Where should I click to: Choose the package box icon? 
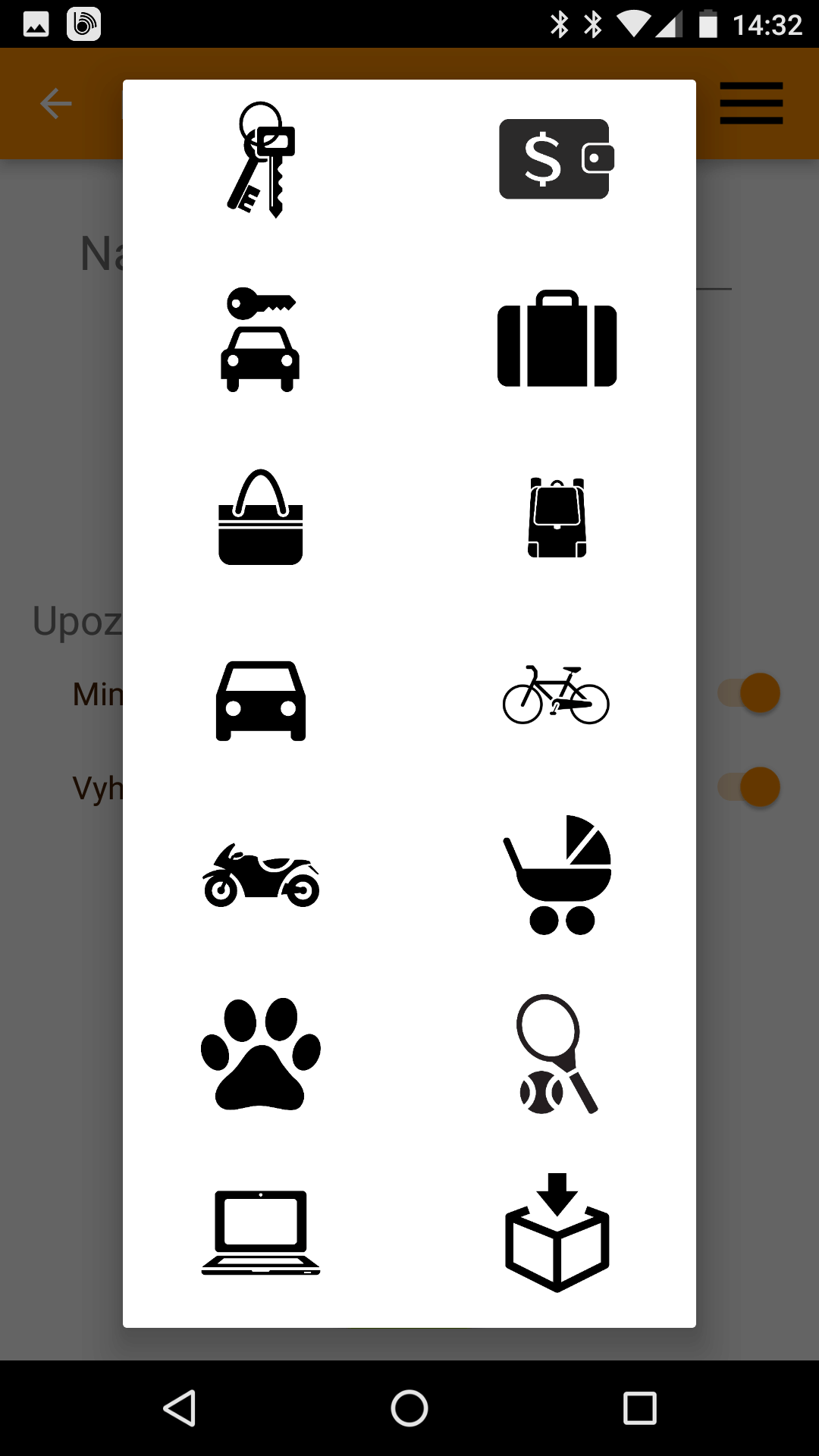point(557,1233)
